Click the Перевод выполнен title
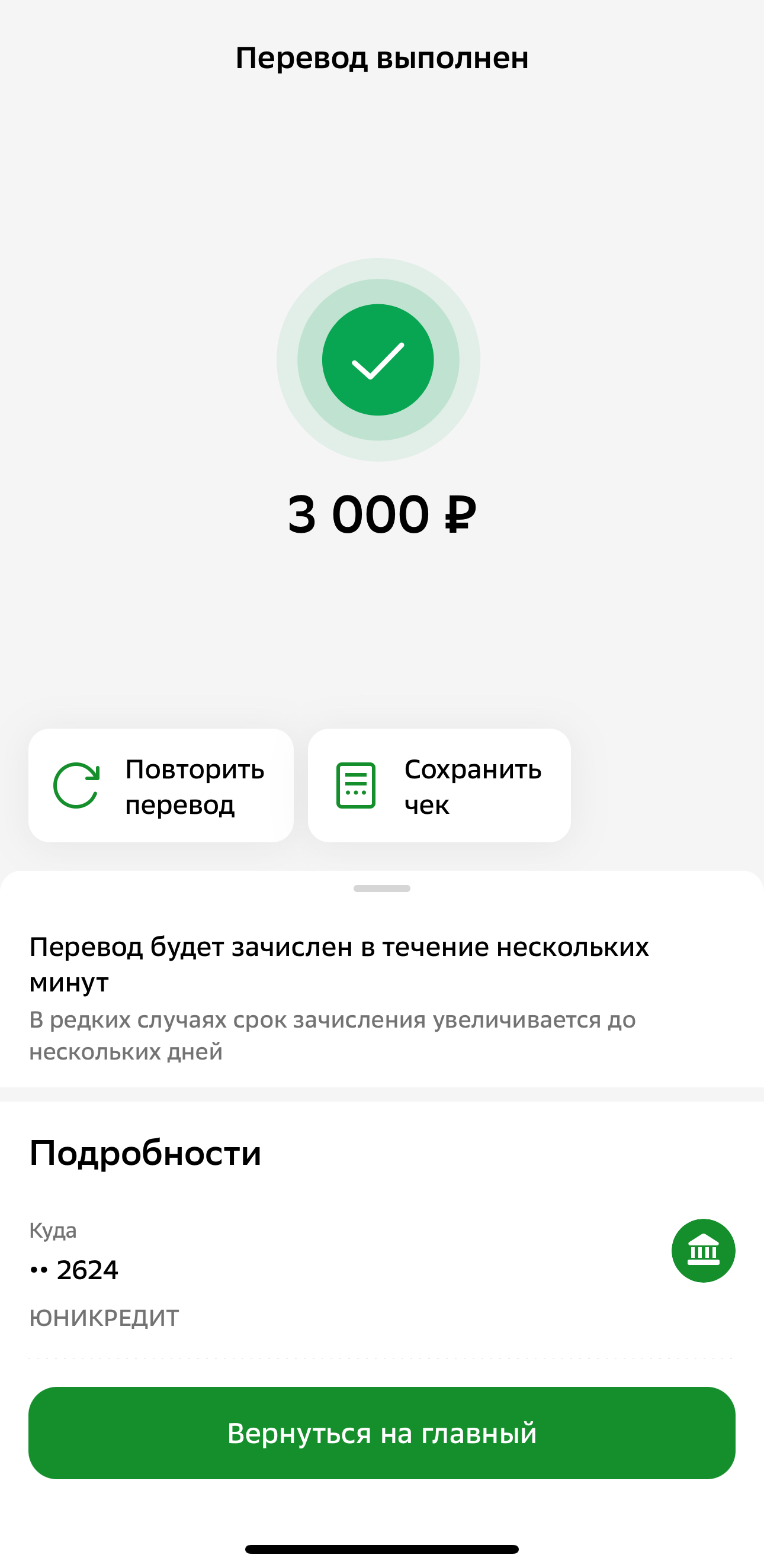764x1568 pixels. 382,58
